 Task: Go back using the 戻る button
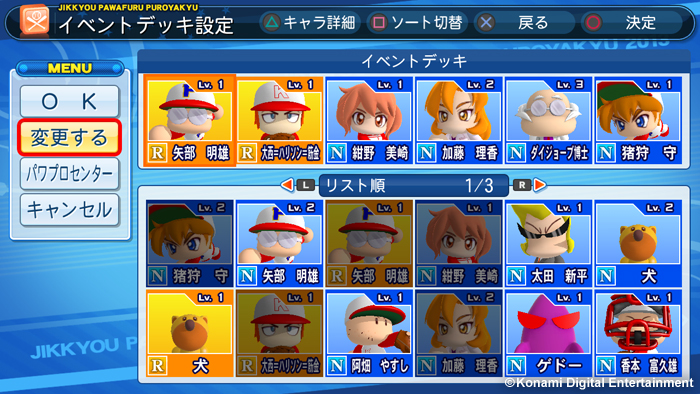click(x=524, y=22)
